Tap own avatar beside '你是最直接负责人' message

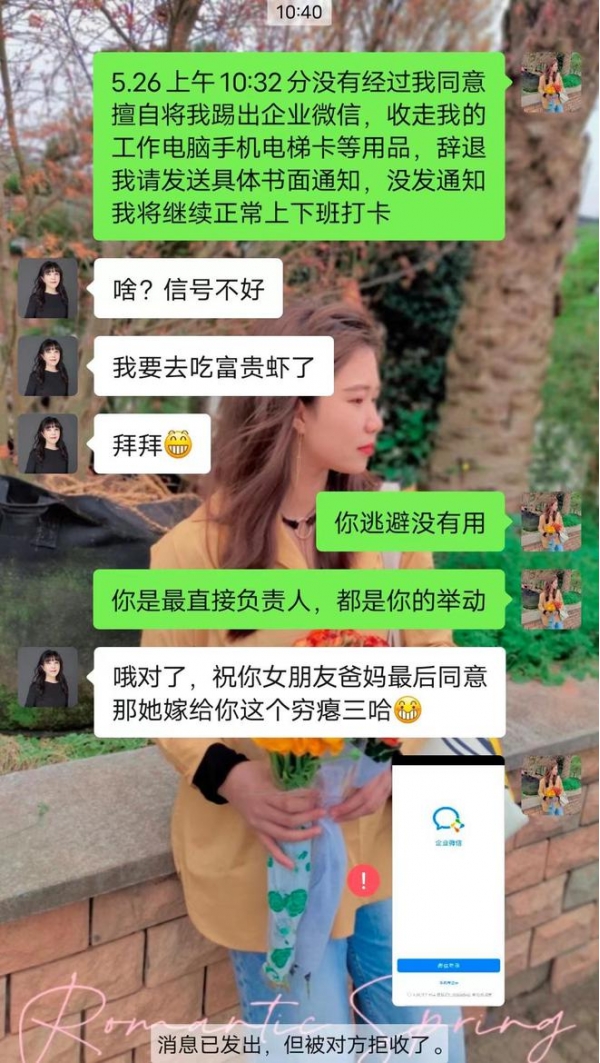(550, 599)
